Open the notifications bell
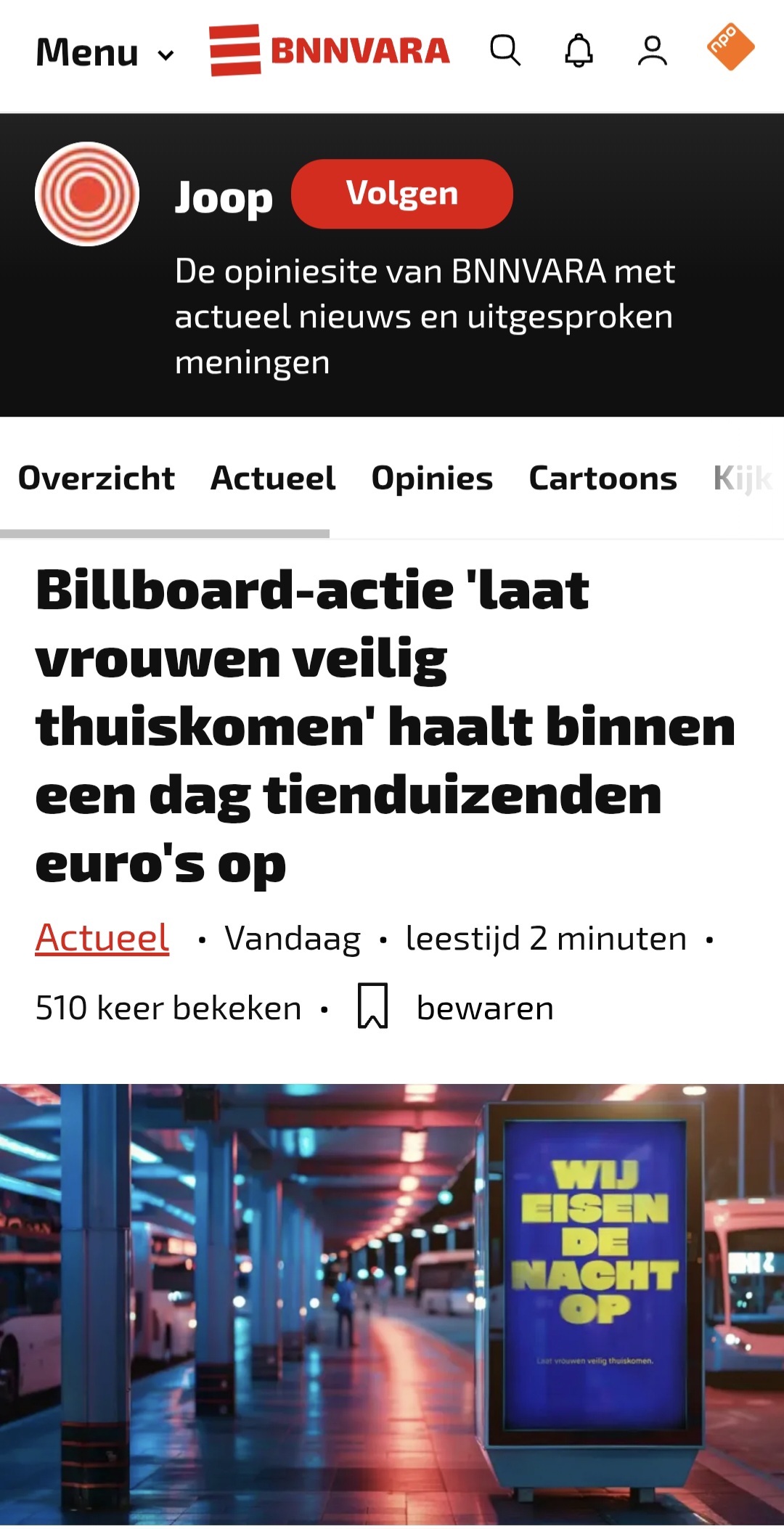 [579, 51]
